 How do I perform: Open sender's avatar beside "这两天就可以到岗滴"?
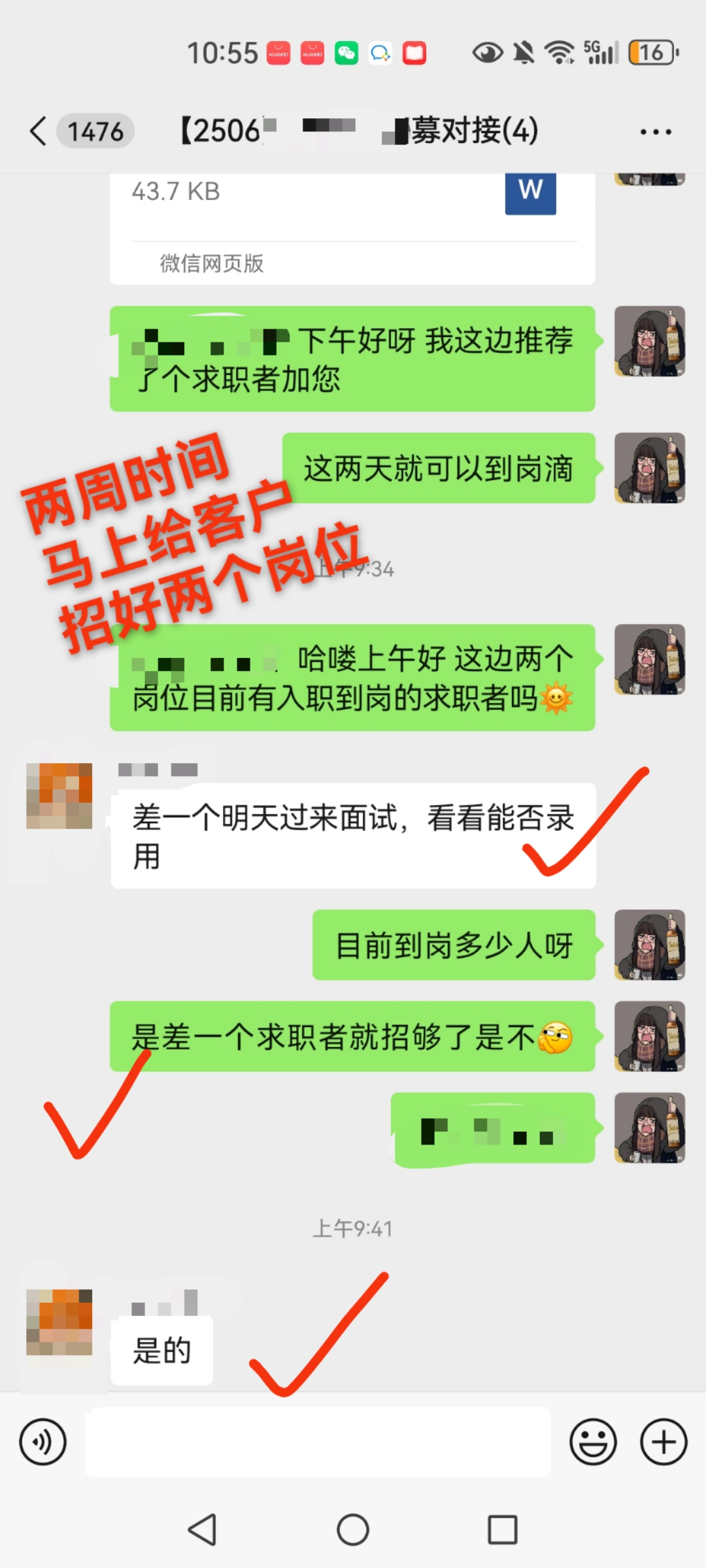649,468
